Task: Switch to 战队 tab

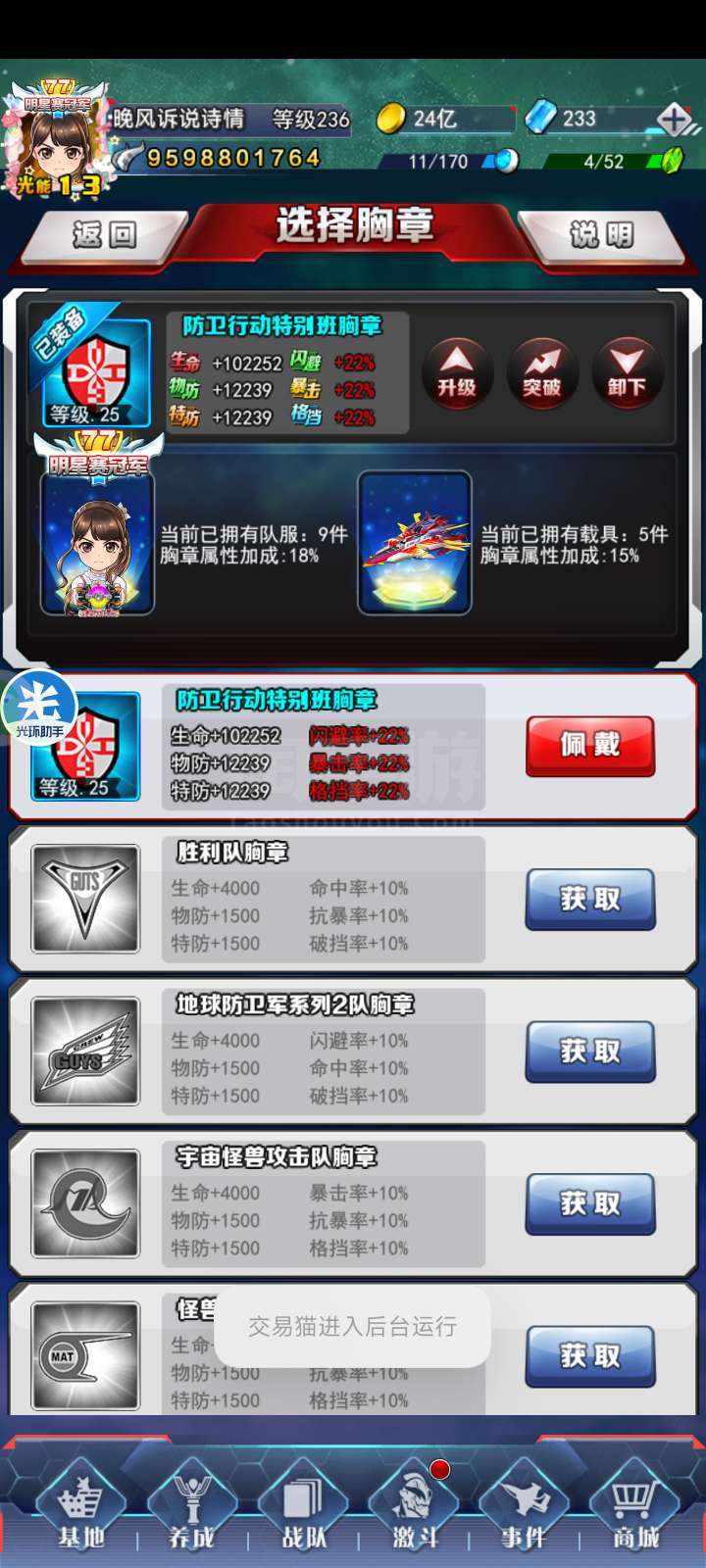Action: (303, 1510)
